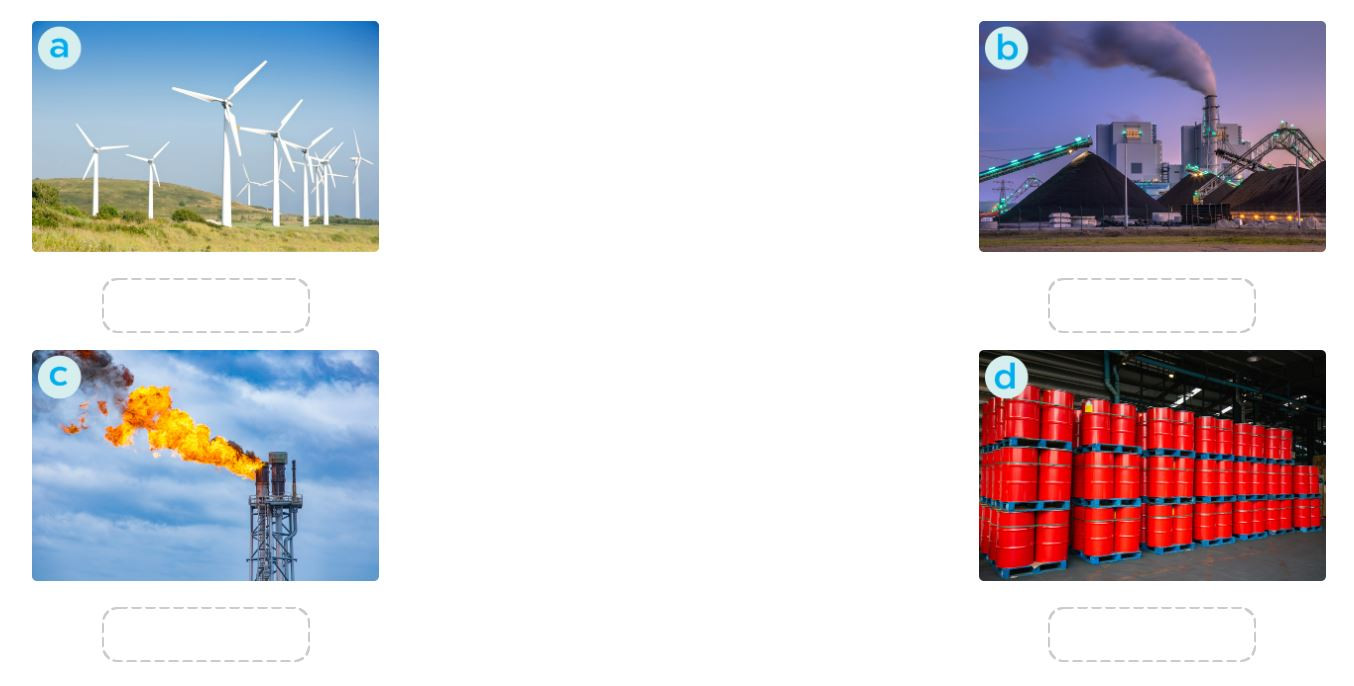Viewport: 1354px width, 686px height.
Task: Select the answer box under coal plant picture
Action: 1151,305
